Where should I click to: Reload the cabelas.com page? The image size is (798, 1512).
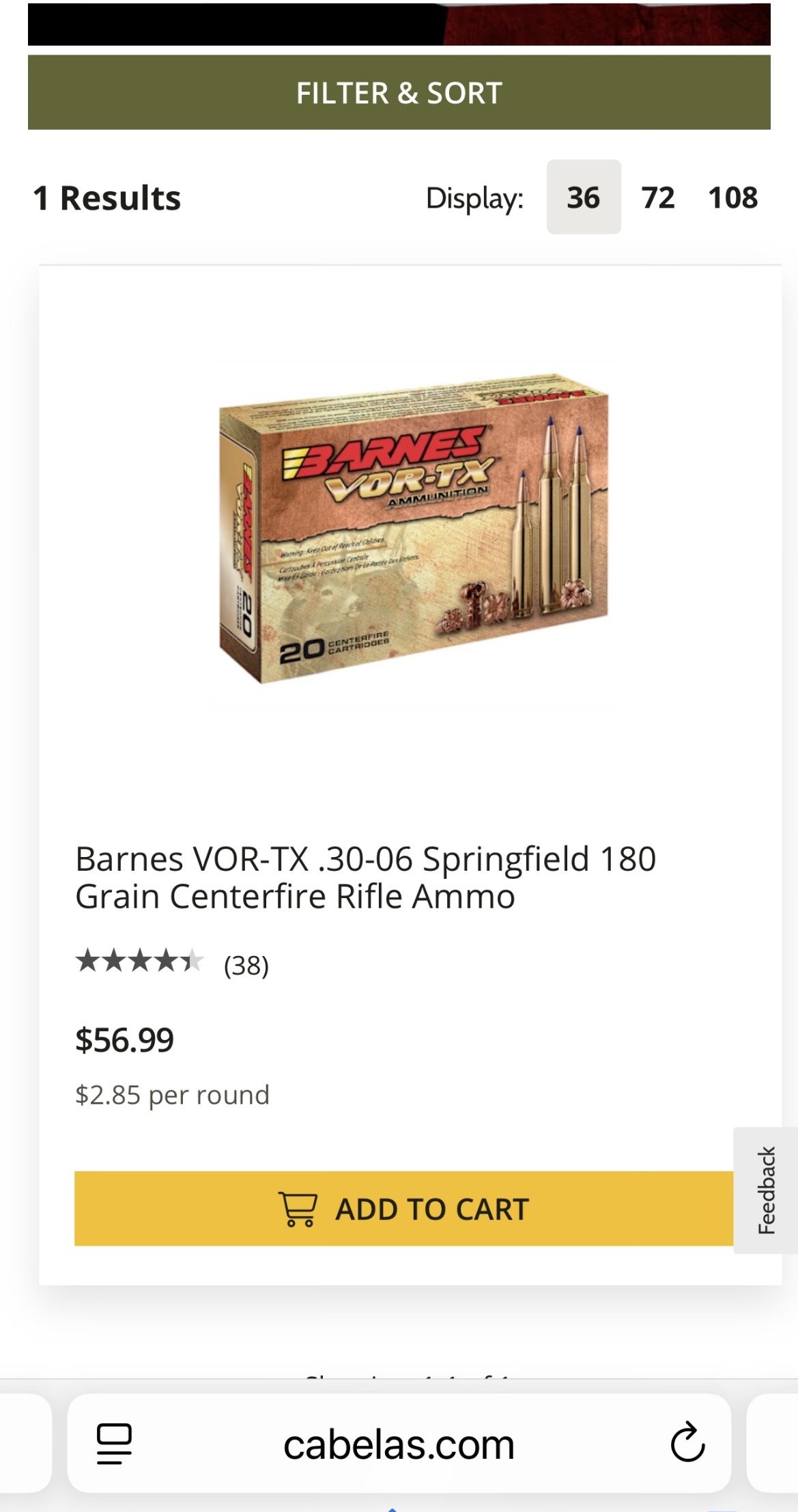[687, 1443]
